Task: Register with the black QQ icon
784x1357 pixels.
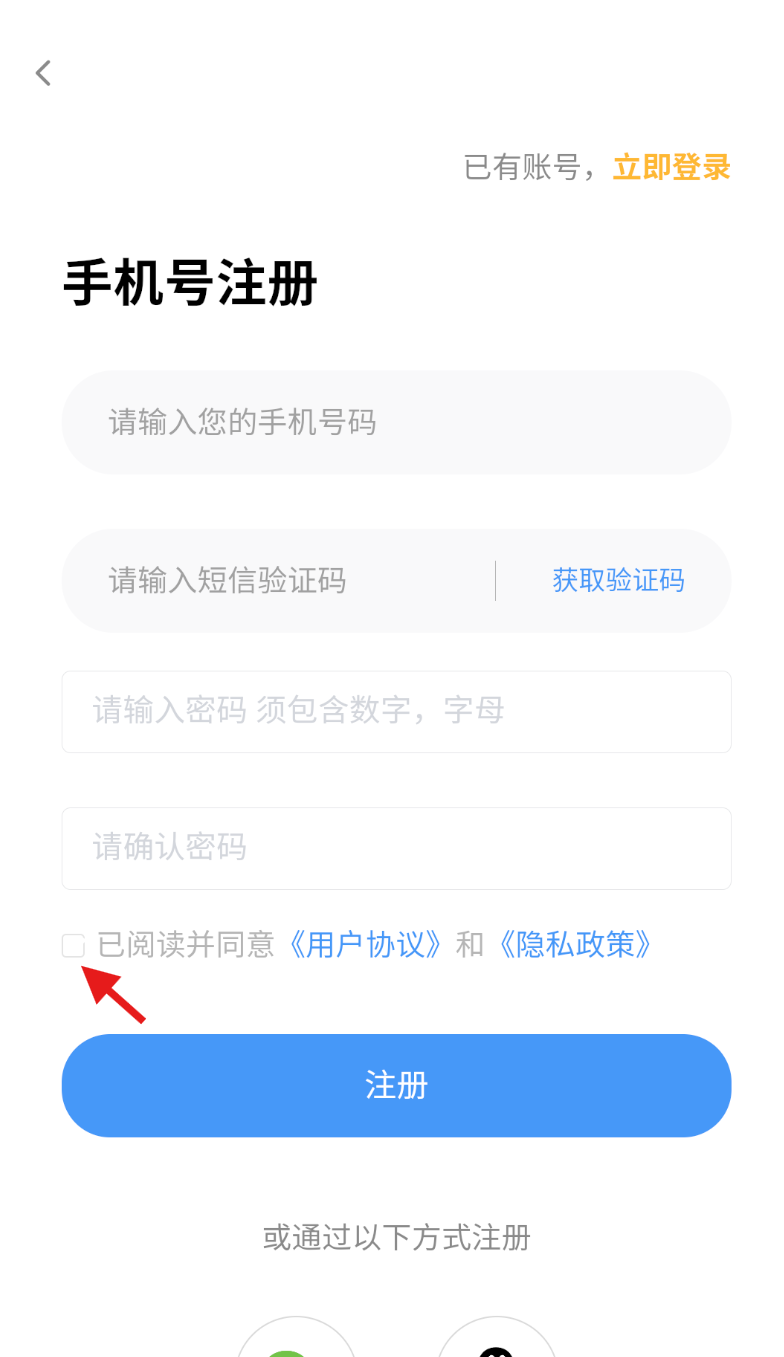Action: point(496,1345)
